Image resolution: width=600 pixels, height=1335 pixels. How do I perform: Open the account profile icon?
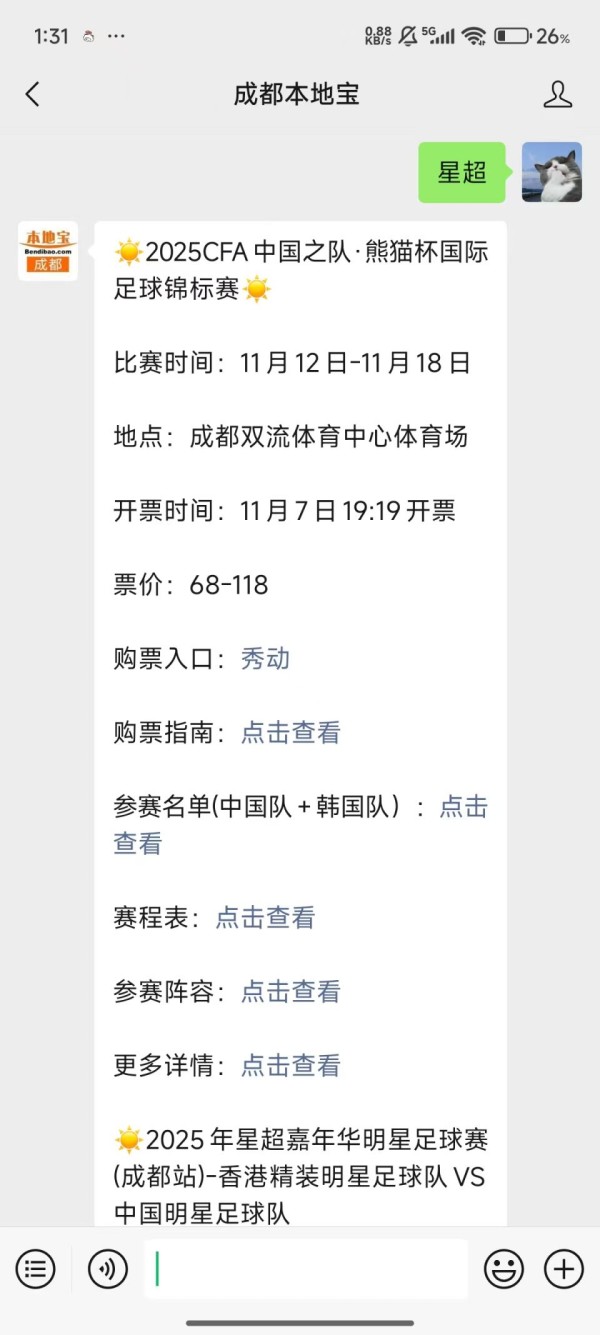557,95
